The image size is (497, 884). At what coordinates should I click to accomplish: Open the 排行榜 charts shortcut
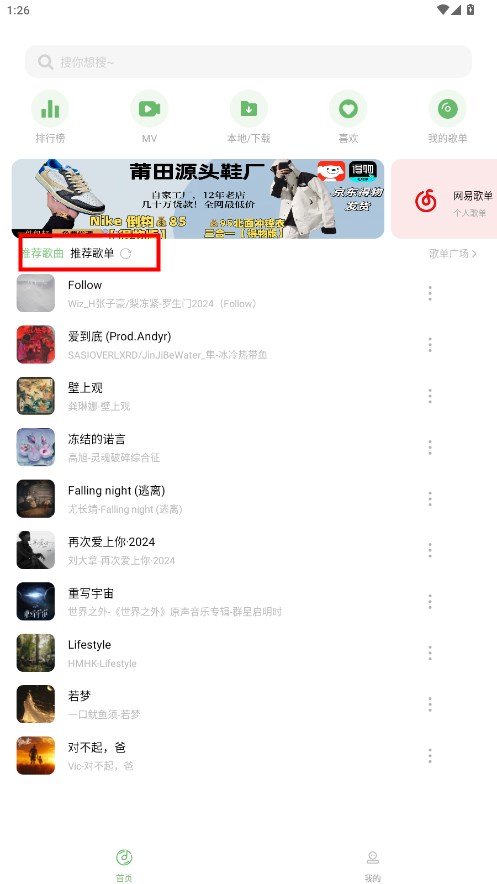50,117
